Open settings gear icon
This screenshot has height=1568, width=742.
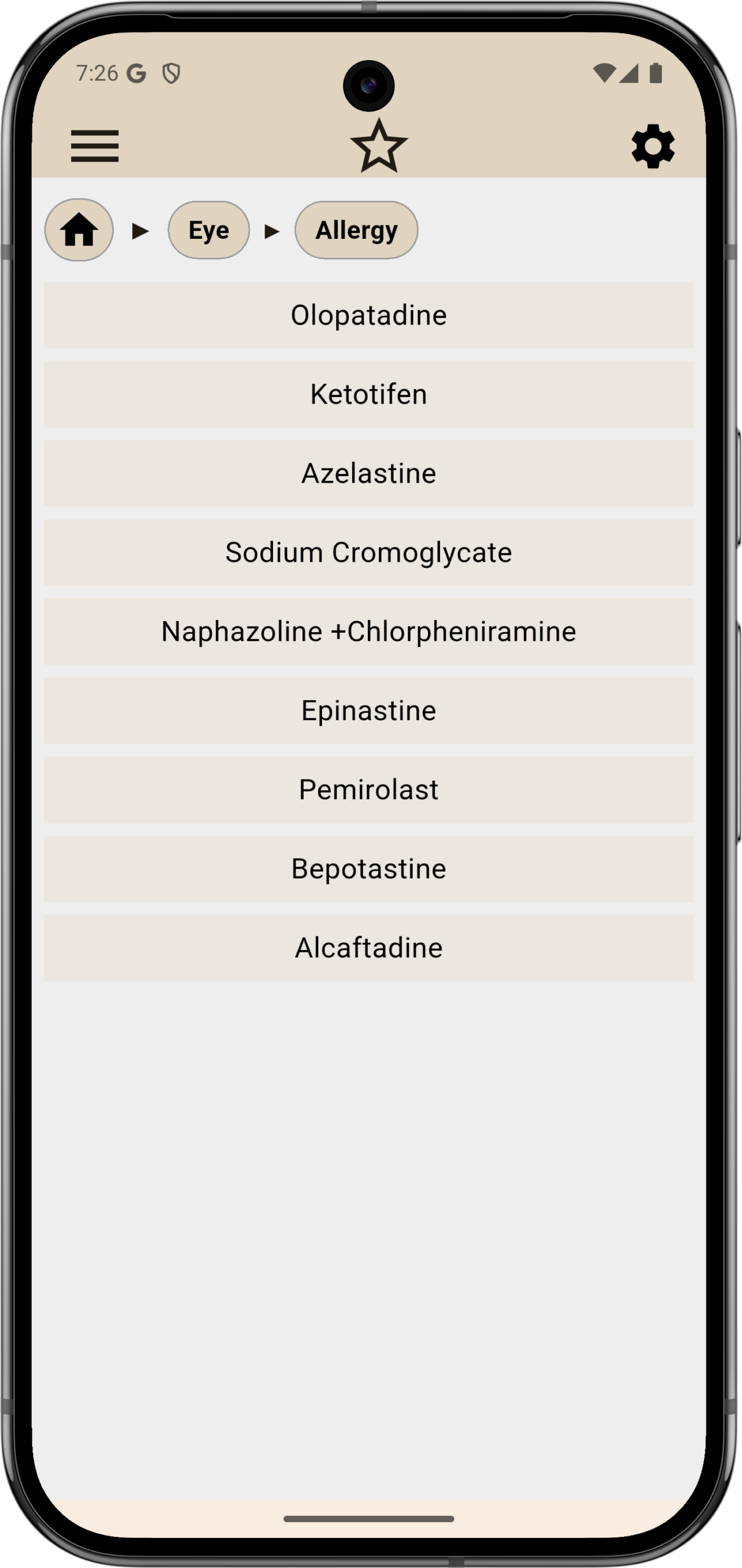(x=653, y=146)
